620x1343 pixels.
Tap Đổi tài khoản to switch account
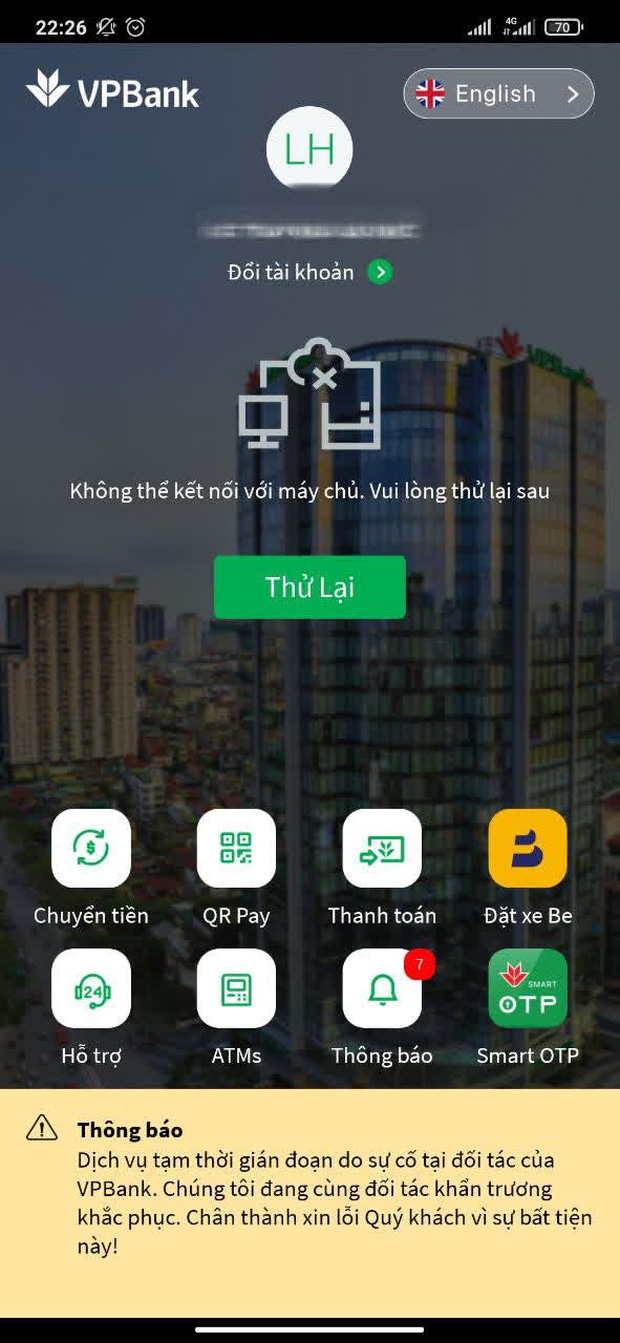click(309, 272)
